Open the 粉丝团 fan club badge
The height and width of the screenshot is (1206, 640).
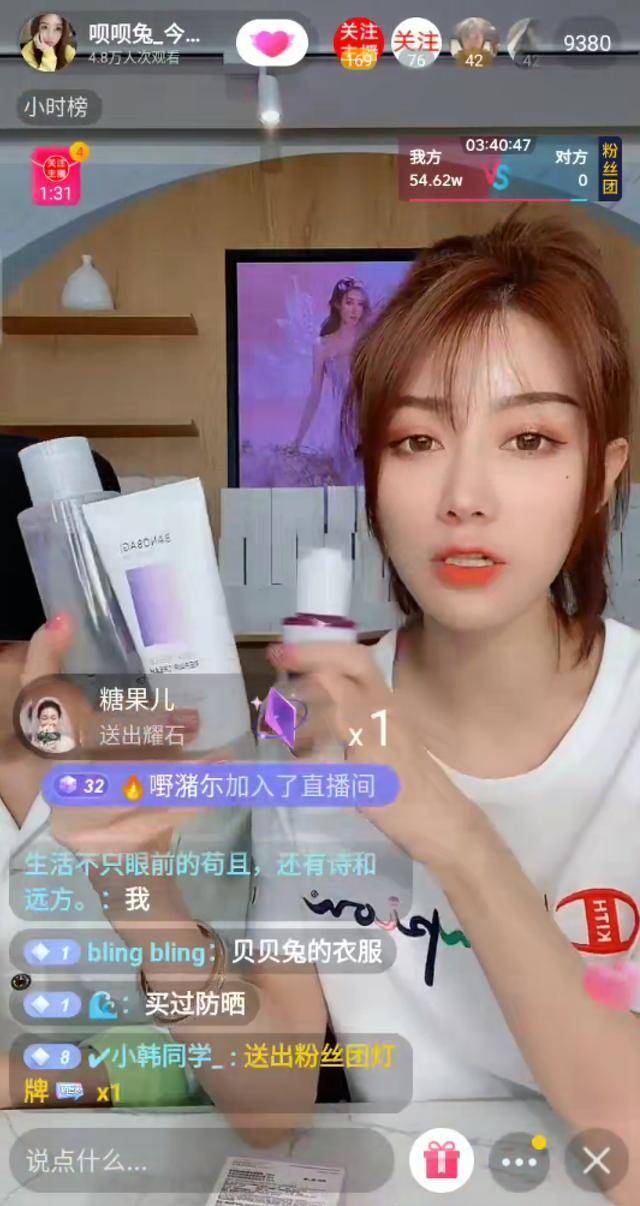point(610,169)
